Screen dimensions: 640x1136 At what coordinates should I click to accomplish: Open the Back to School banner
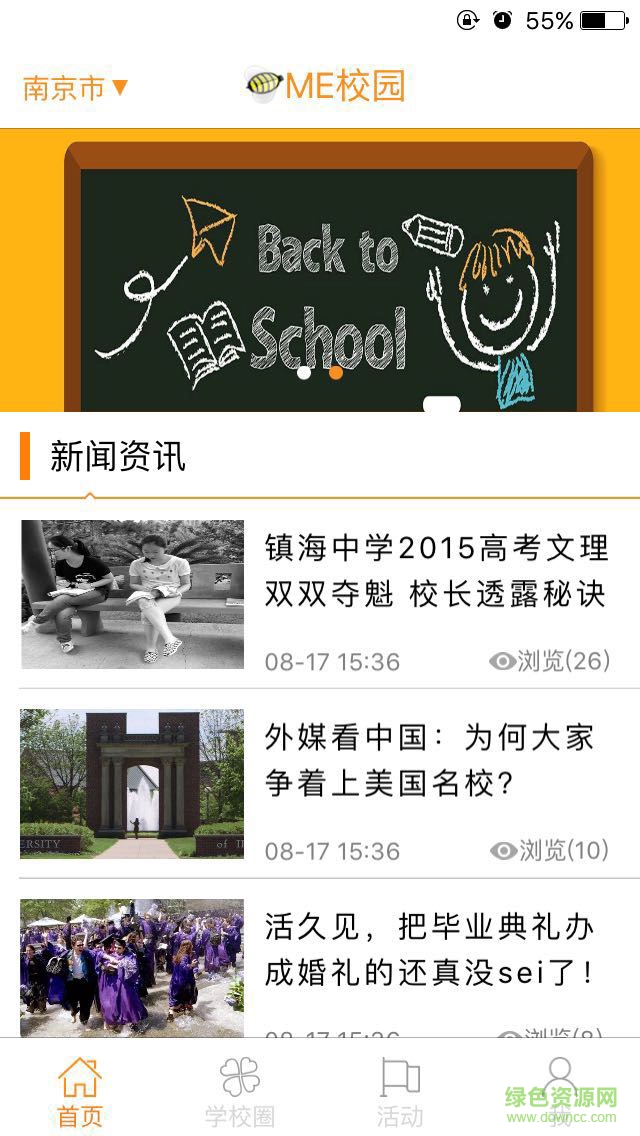click(320, 270)
